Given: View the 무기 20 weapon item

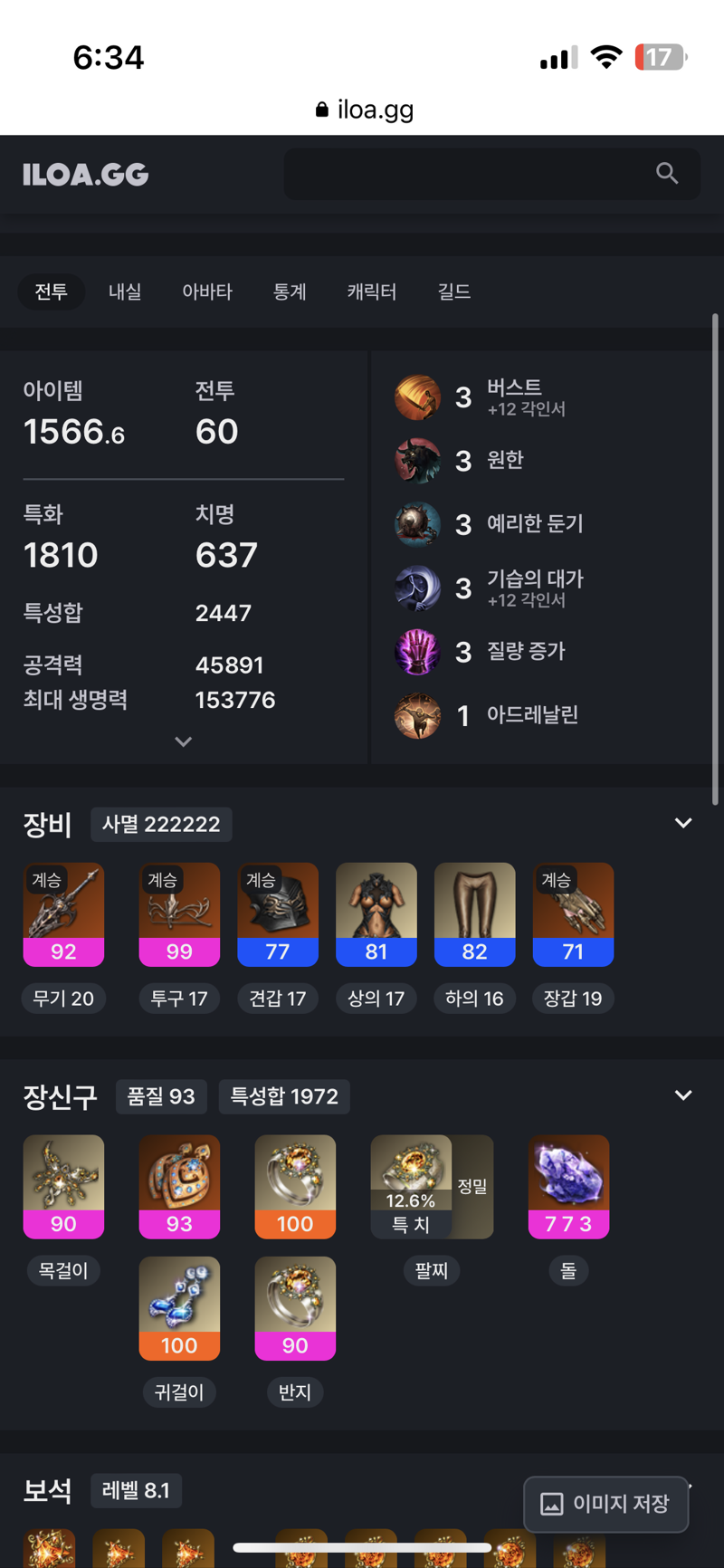Looking at the screenshot, I should click(x=63, y=914).
